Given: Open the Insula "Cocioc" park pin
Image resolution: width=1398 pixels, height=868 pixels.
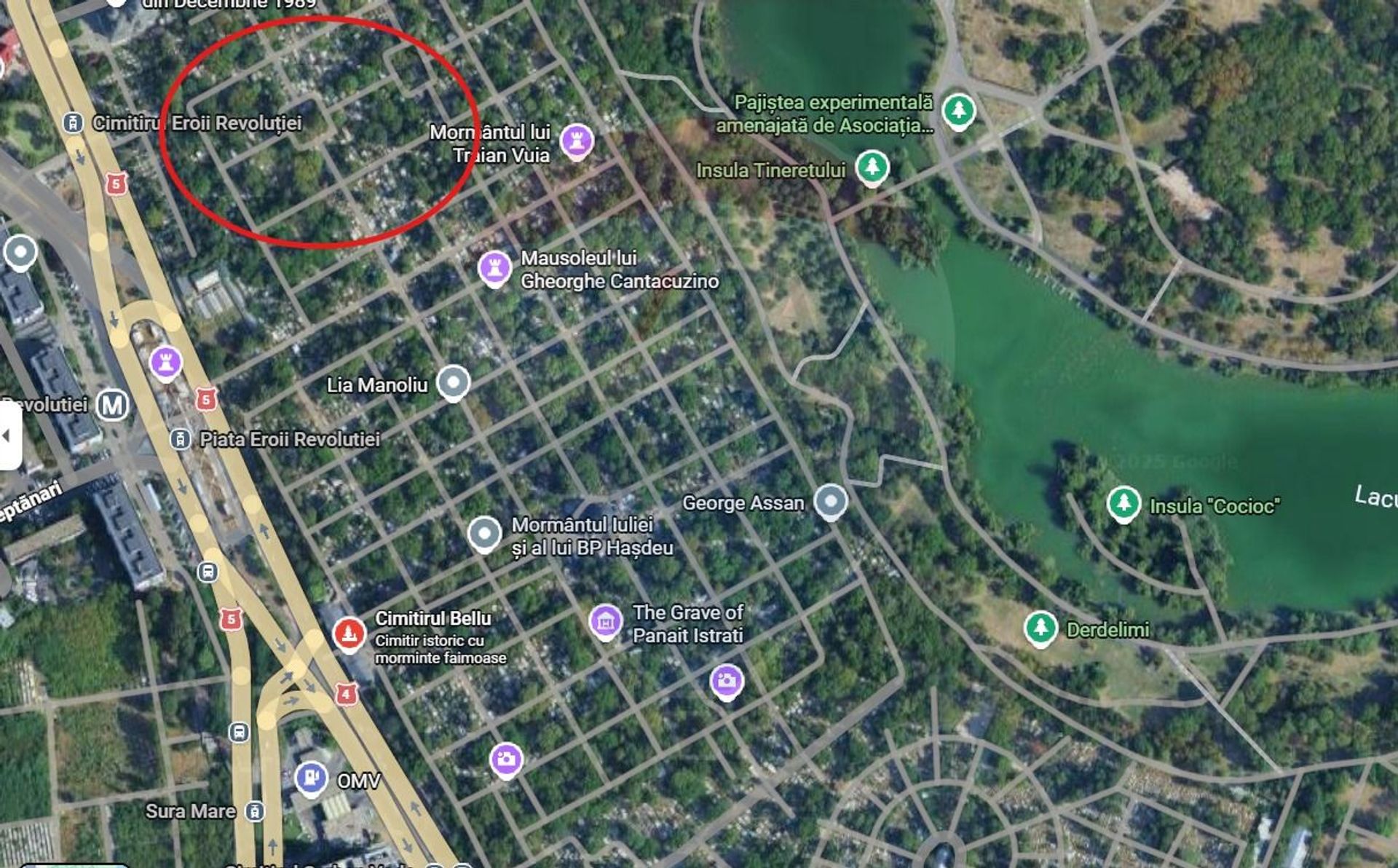Looking at the screenshot, I should [1123, 502].
